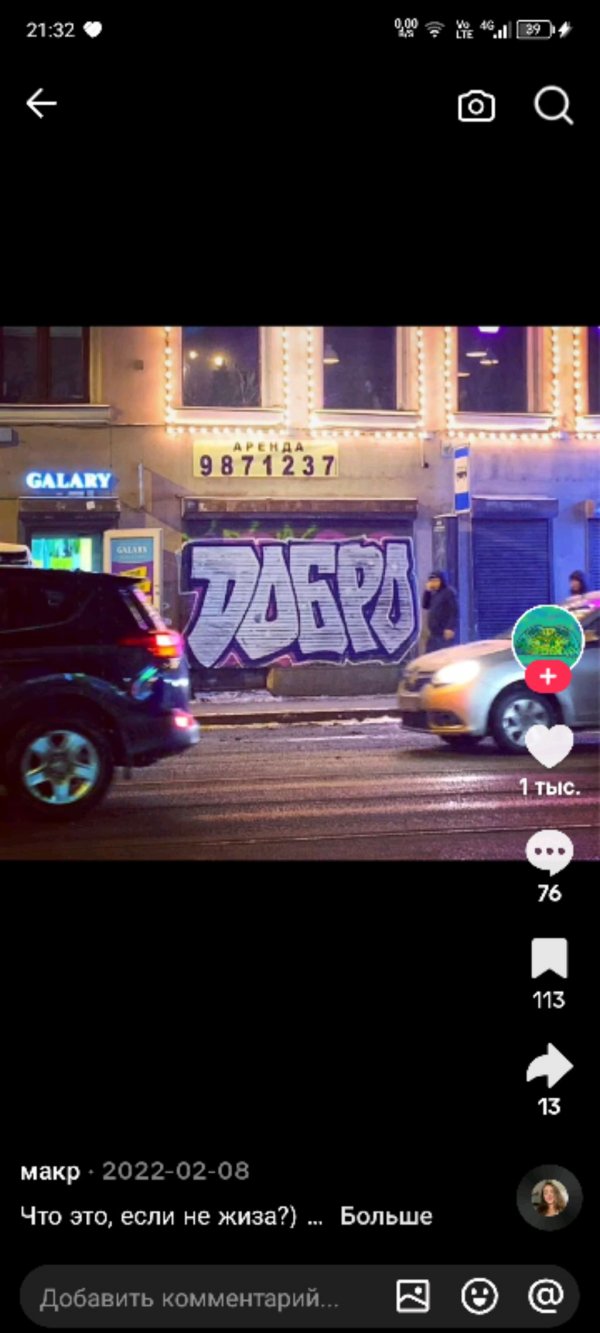The image size is (600, 1333).
Task: Open the emoji picker
Action: coord(479,1297)
